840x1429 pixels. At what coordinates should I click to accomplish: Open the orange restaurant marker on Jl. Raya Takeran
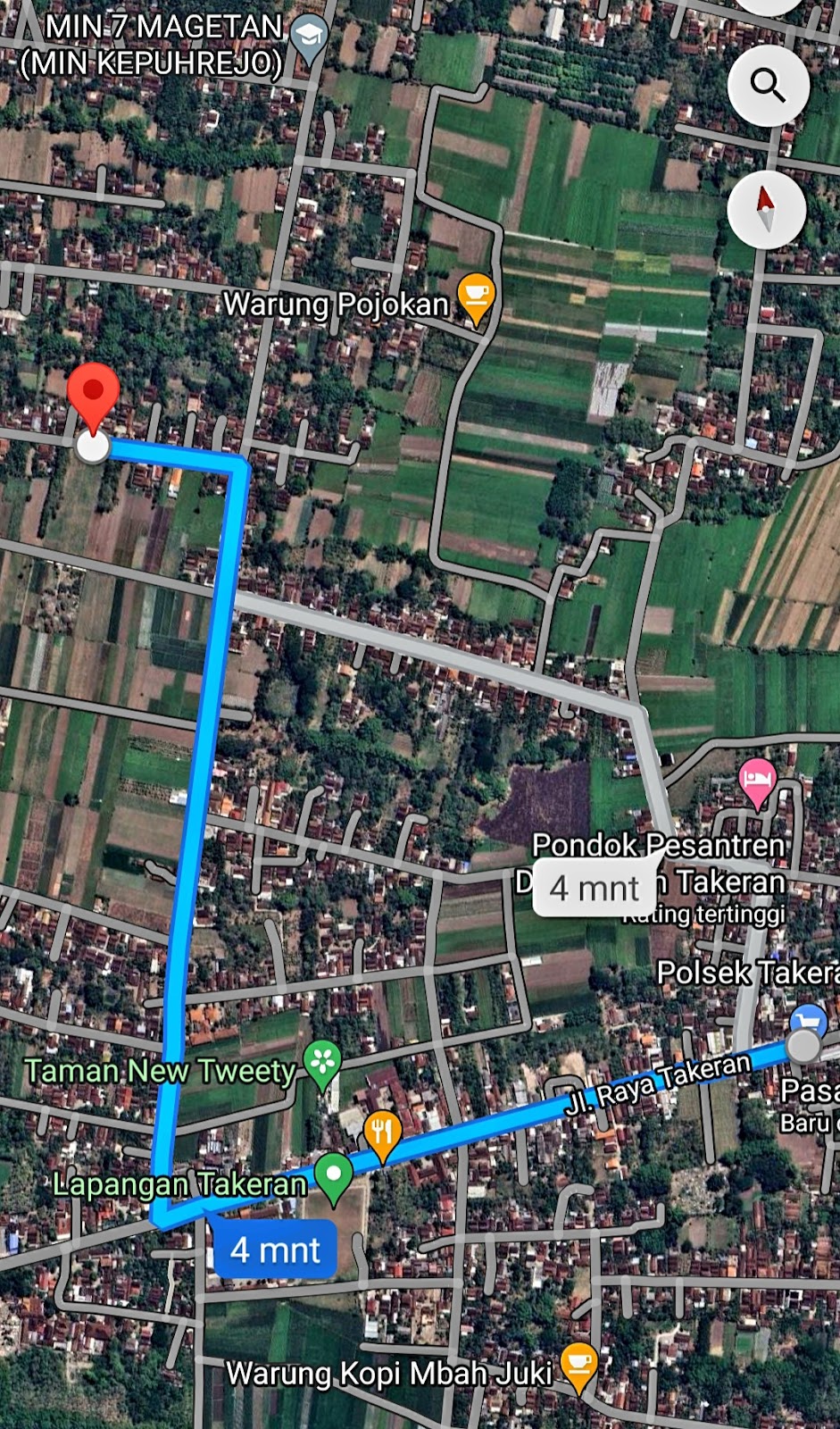(x=382, y=1136)
